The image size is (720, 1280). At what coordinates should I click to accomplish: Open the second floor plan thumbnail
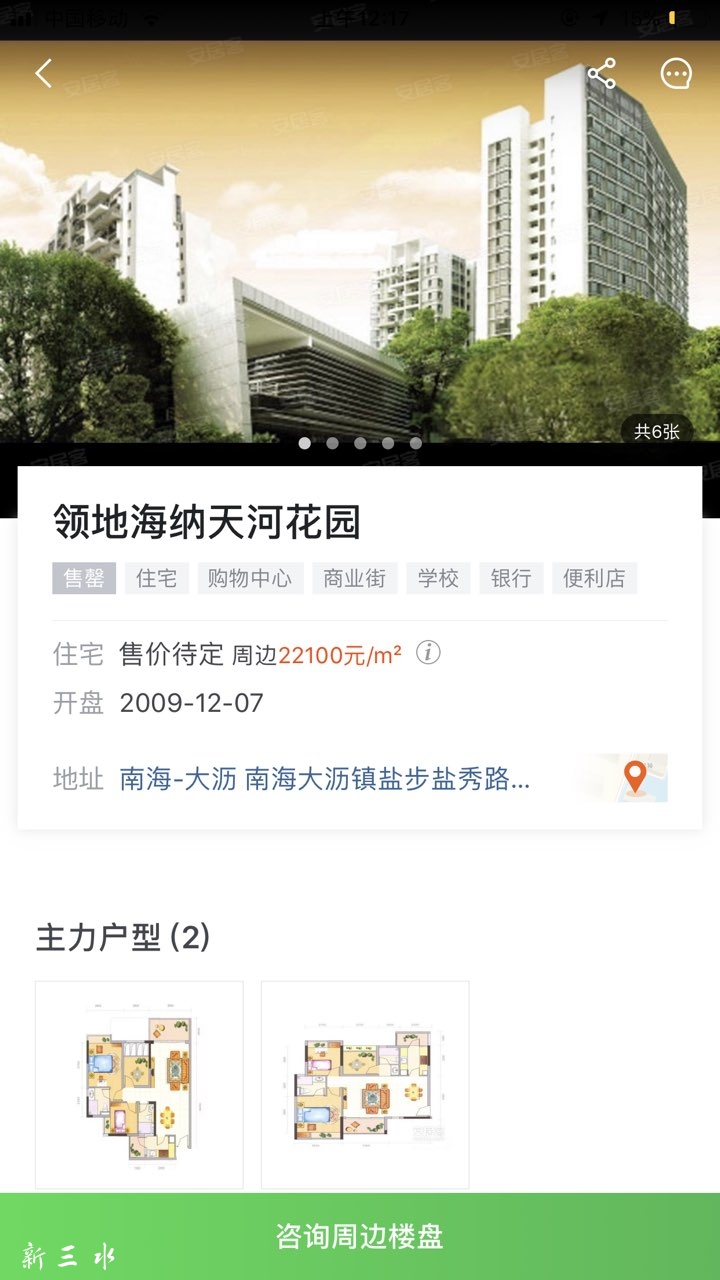[365, 1085]
